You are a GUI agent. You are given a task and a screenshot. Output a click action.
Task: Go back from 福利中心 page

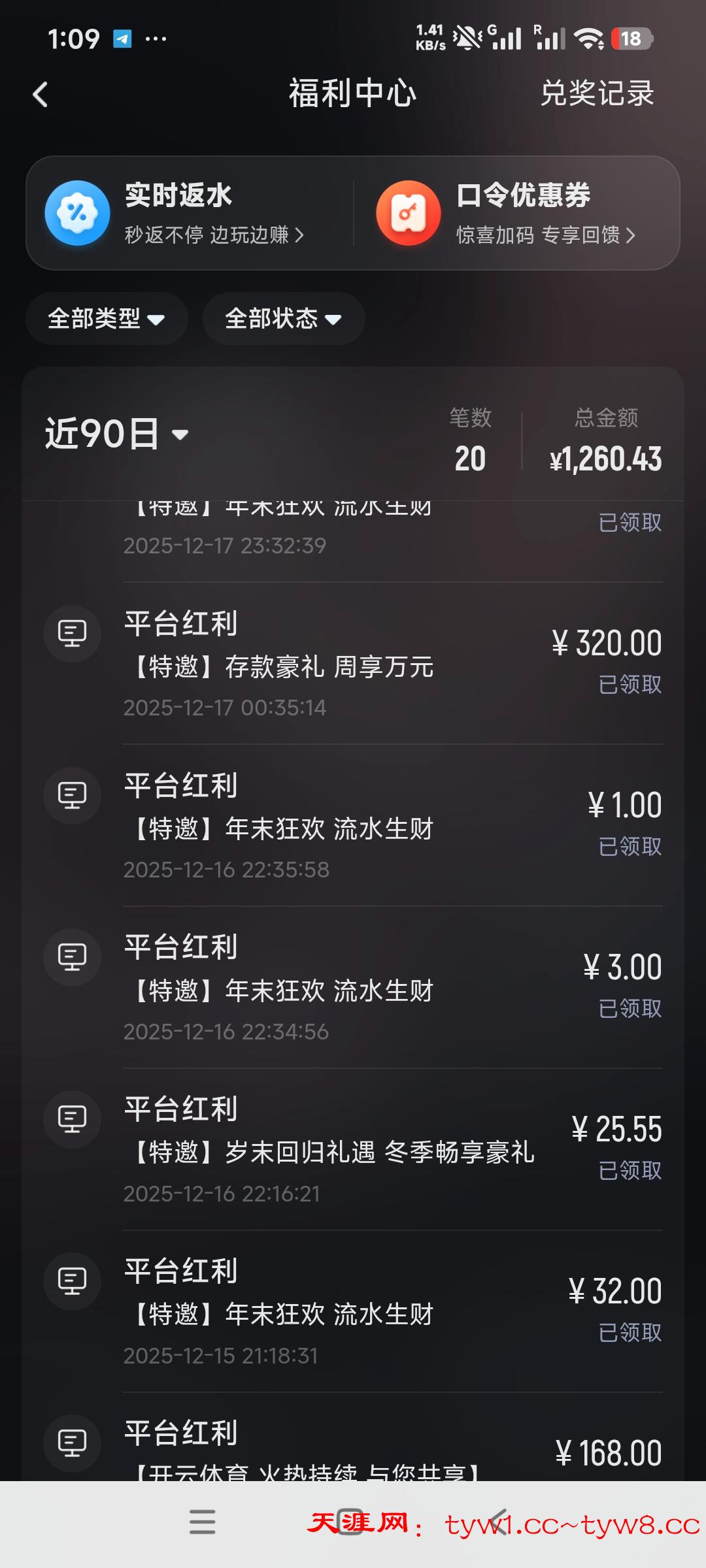point(41,95)
